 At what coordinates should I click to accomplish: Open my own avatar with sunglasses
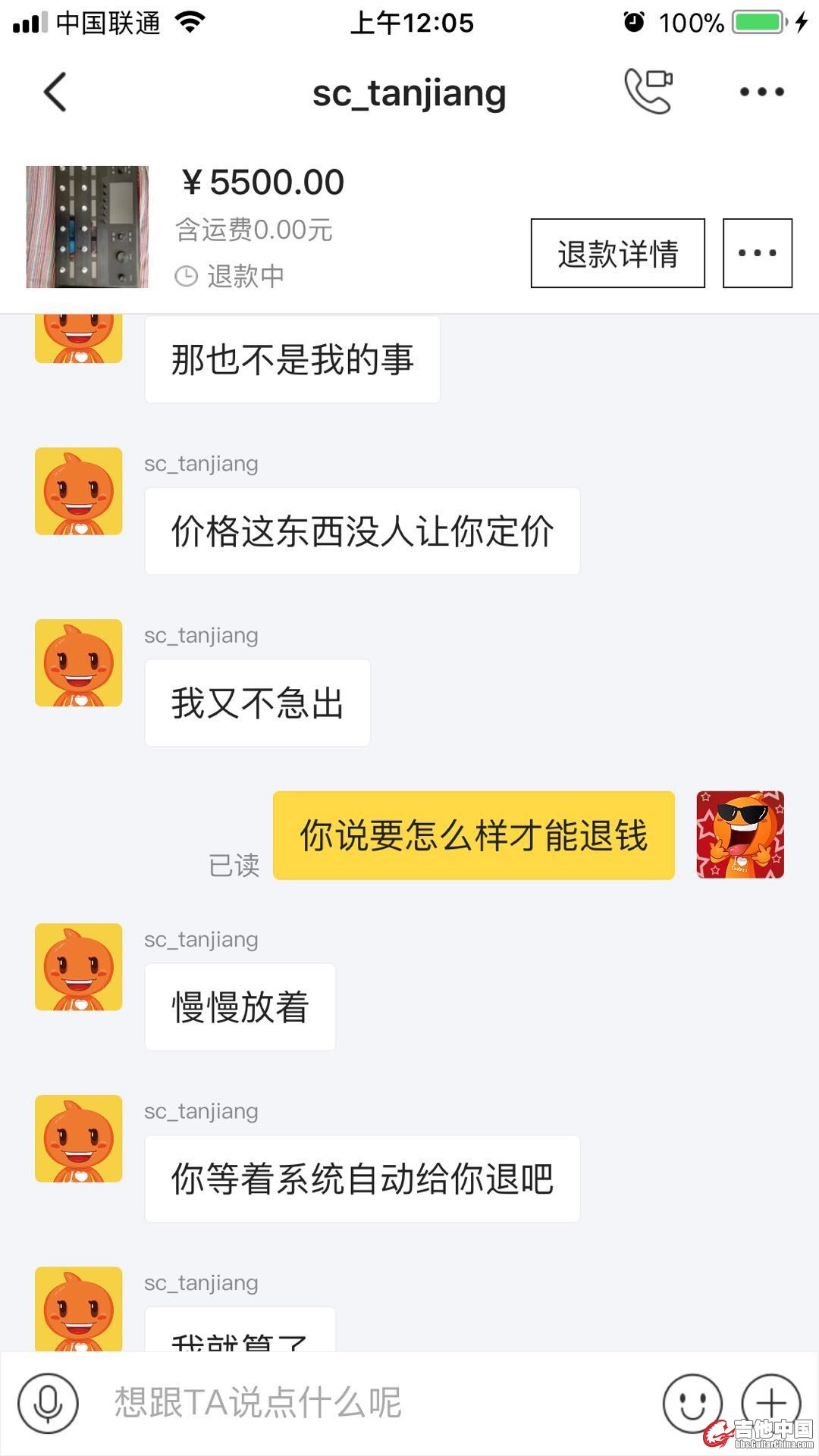(x=740, y=834)
